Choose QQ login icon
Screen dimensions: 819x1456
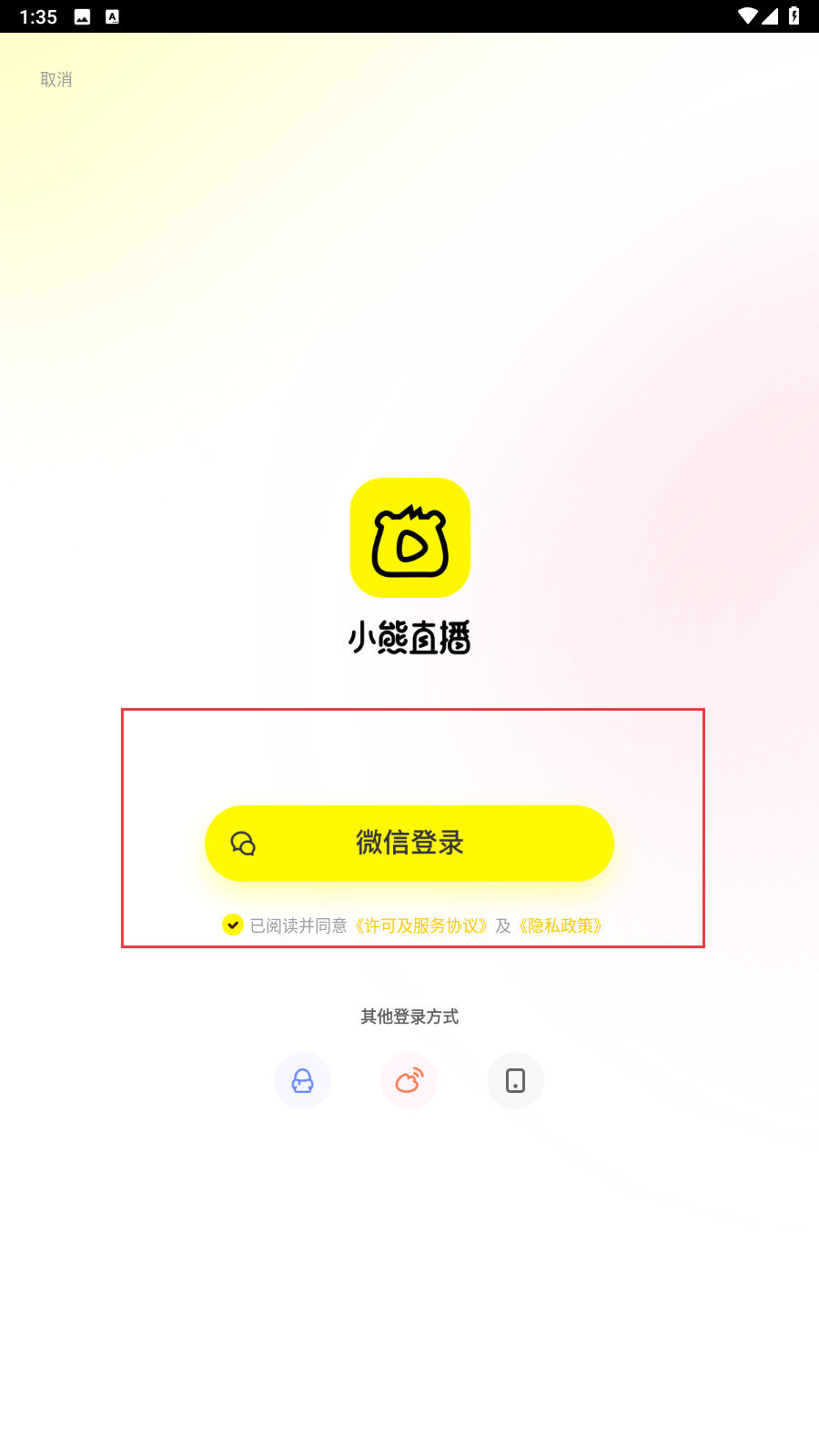click(302, 1081)
